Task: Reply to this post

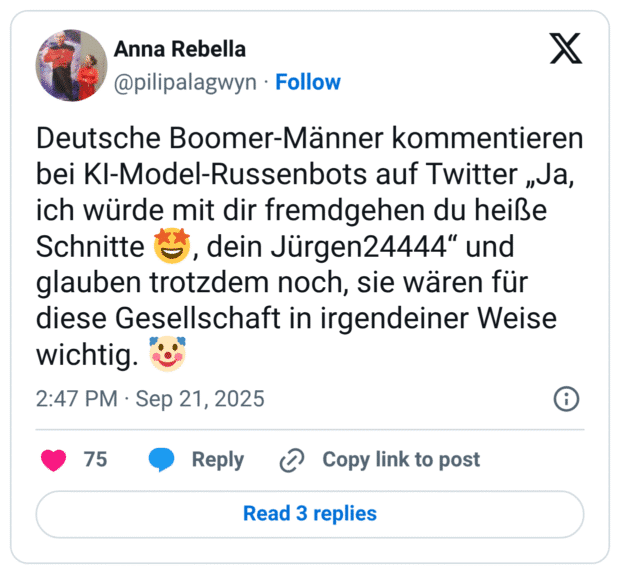Action: pos(196,460)
